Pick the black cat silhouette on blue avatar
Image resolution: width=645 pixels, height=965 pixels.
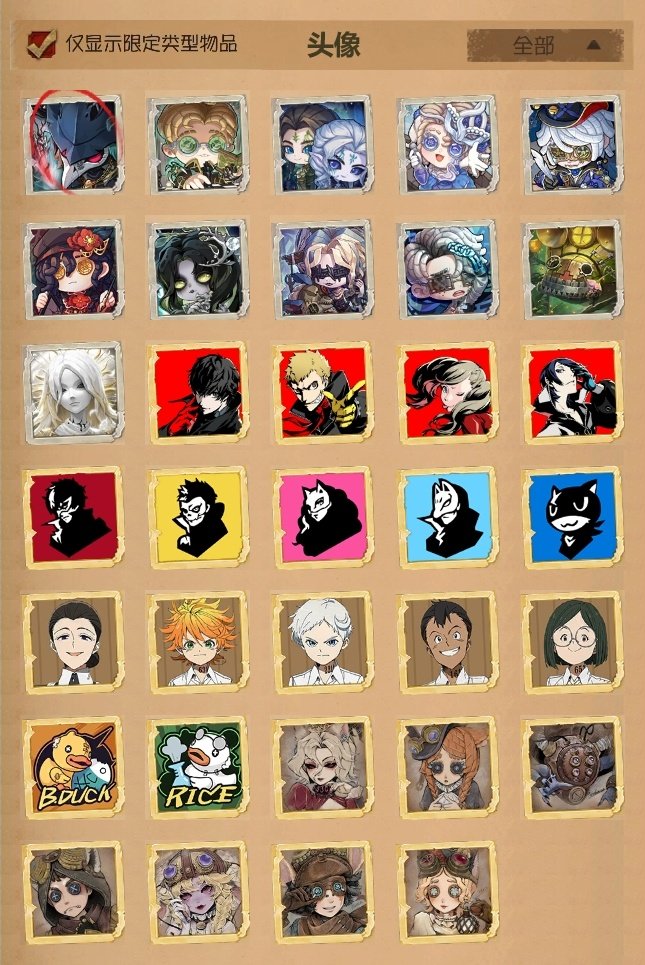click(572, 516)
